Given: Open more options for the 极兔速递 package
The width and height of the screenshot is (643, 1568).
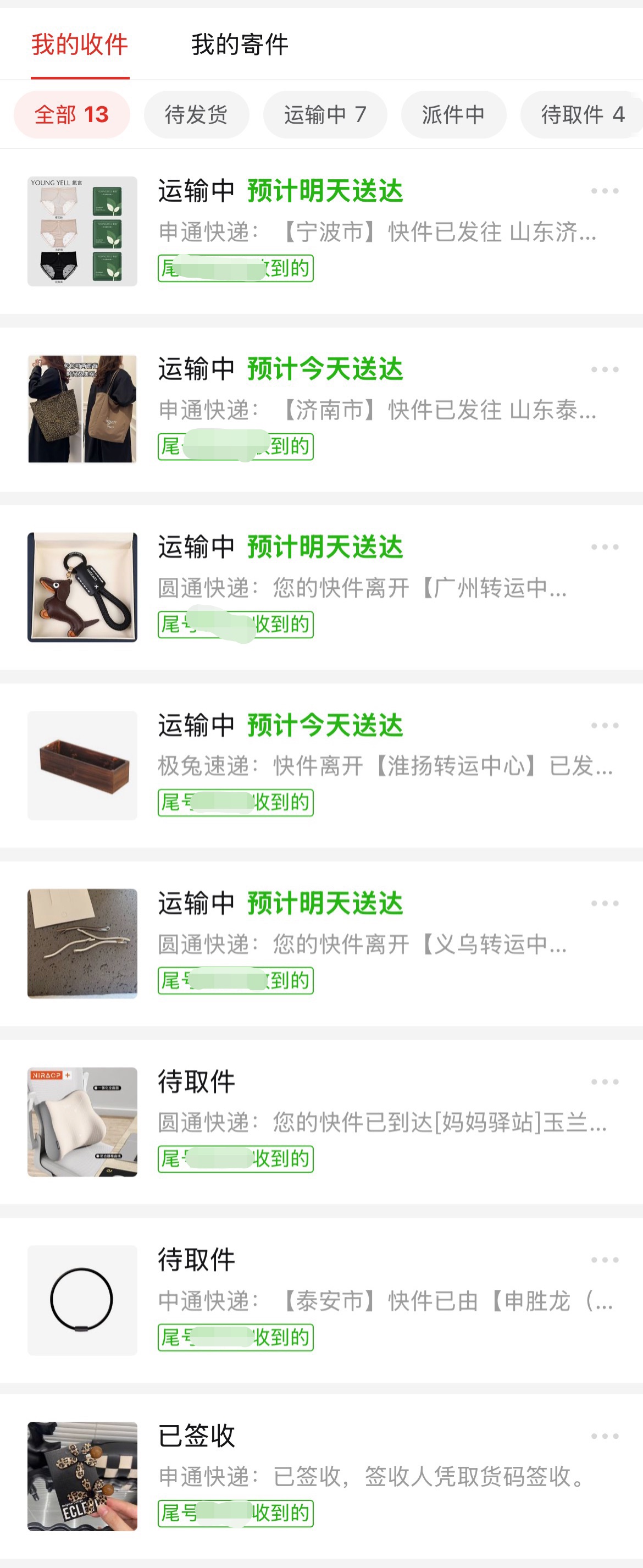Looking at the screenshot, I should pyautogui.click(x=605, y=726).
